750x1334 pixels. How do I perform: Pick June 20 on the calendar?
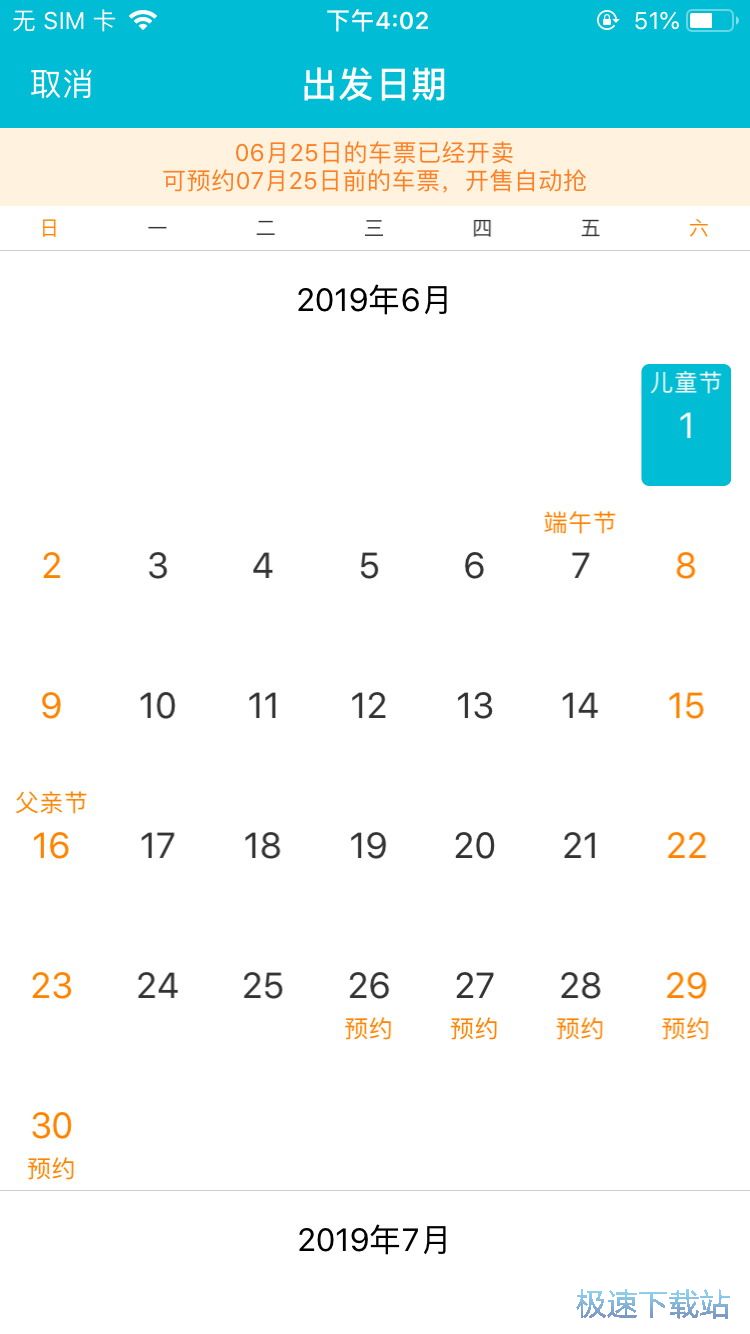tap(474, 846)
